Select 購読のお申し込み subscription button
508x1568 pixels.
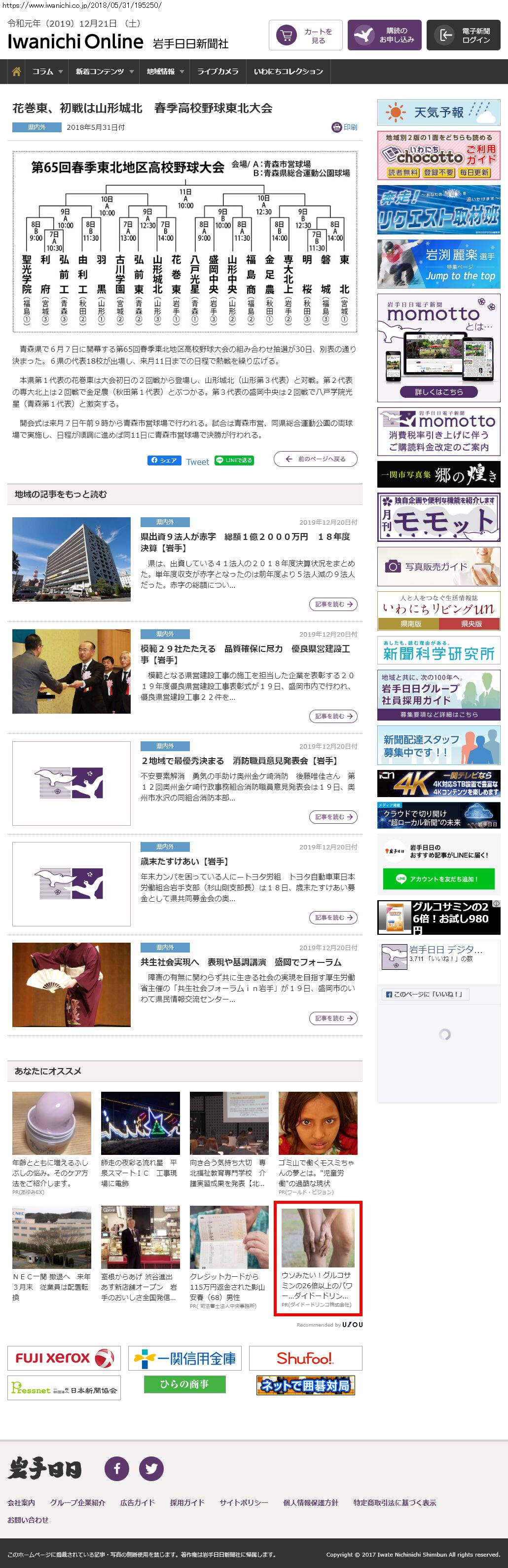[385, 36]
